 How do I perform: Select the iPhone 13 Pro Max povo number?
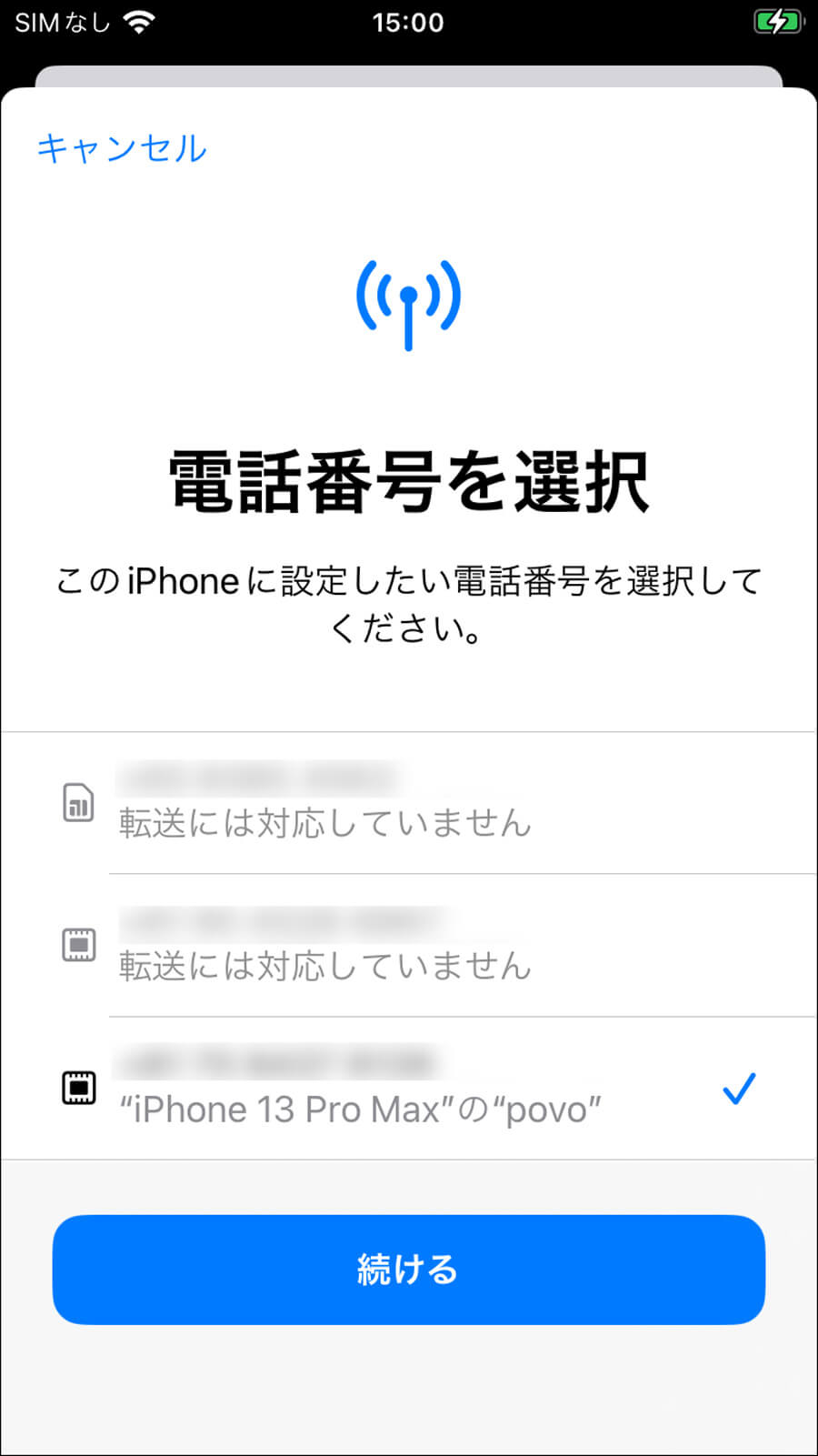(x=409, y=1089)
